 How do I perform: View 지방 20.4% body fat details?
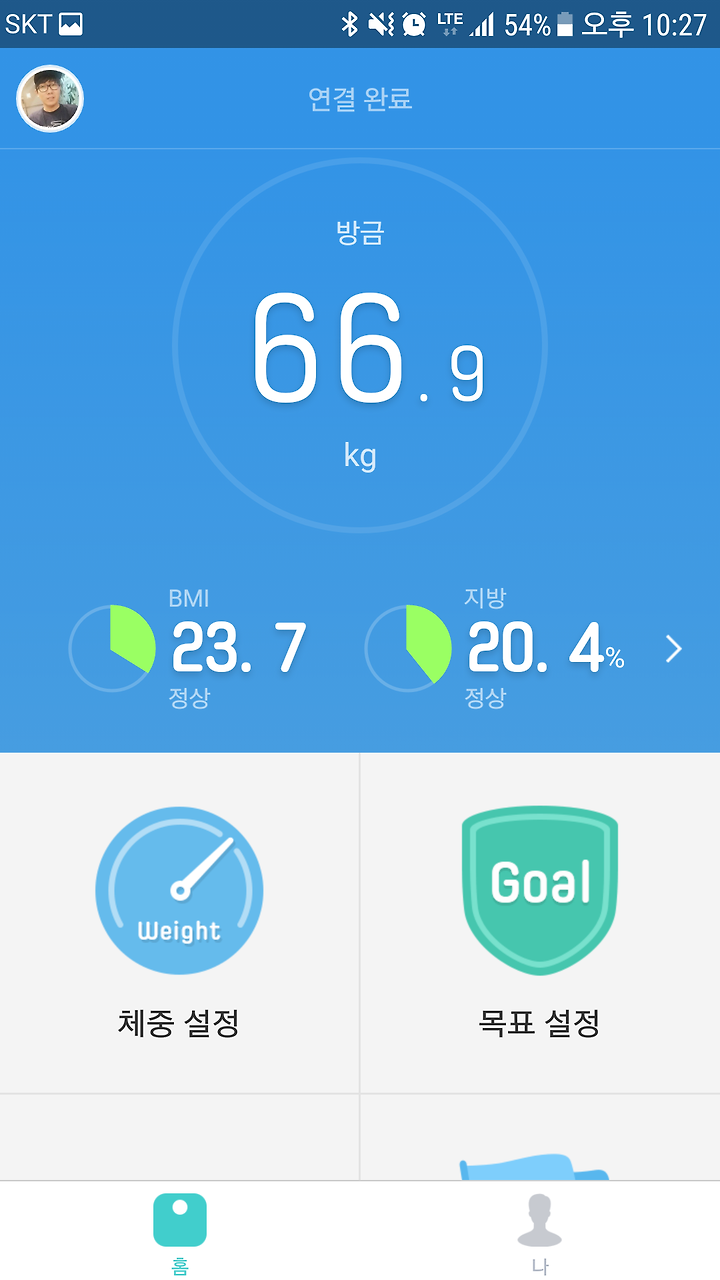point(496,648)
